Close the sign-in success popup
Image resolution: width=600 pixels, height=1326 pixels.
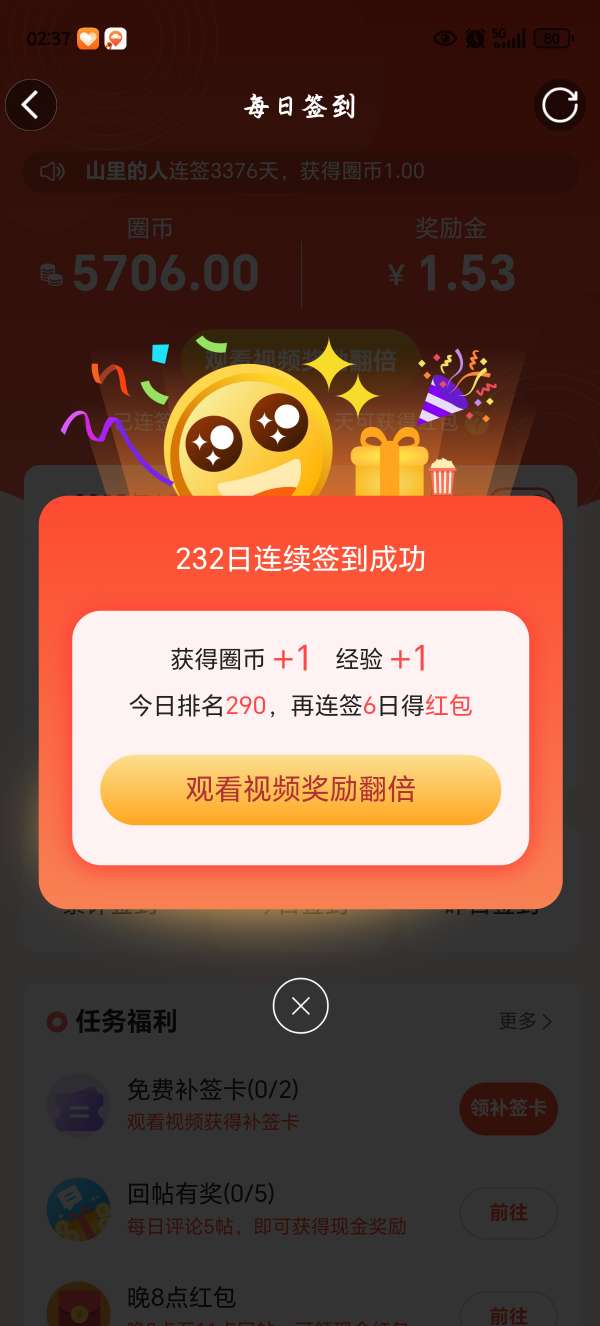point(300,1006)
